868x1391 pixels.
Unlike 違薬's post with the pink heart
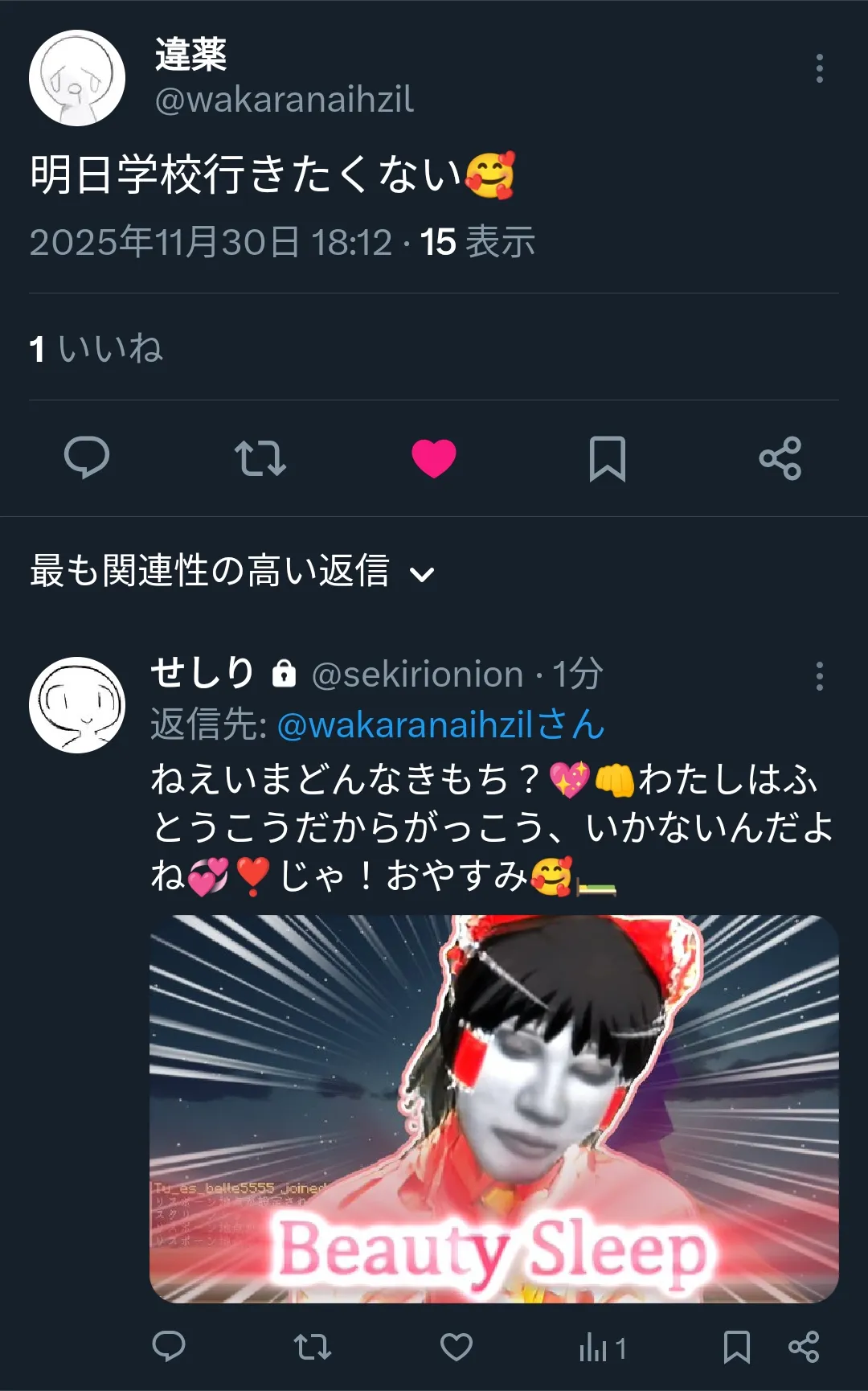point(434,458)
